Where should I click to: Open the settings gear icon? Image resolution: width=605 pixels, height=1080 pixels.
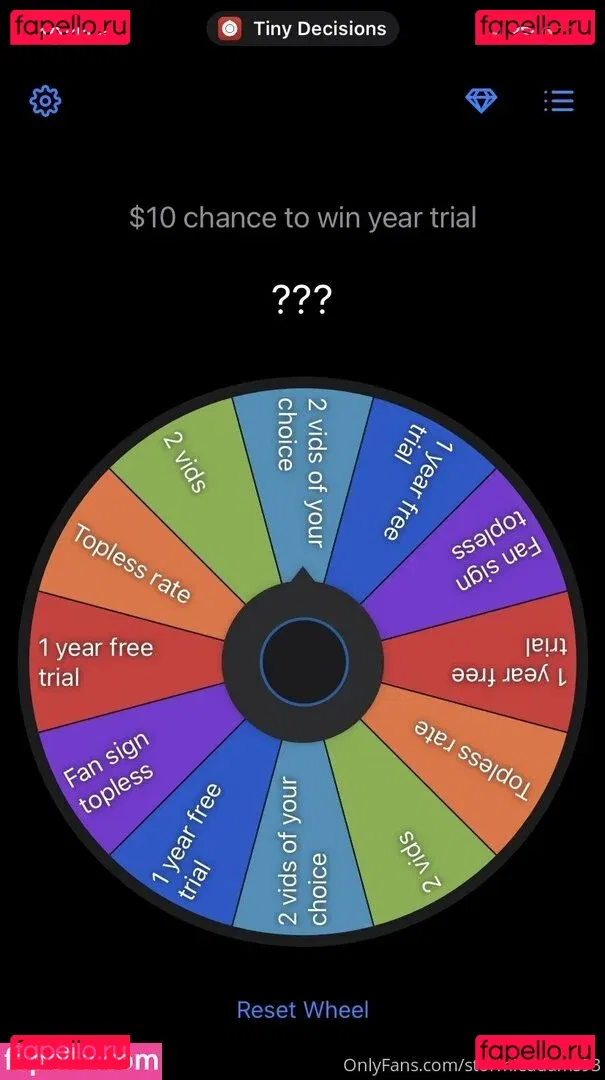pos(45,101)
